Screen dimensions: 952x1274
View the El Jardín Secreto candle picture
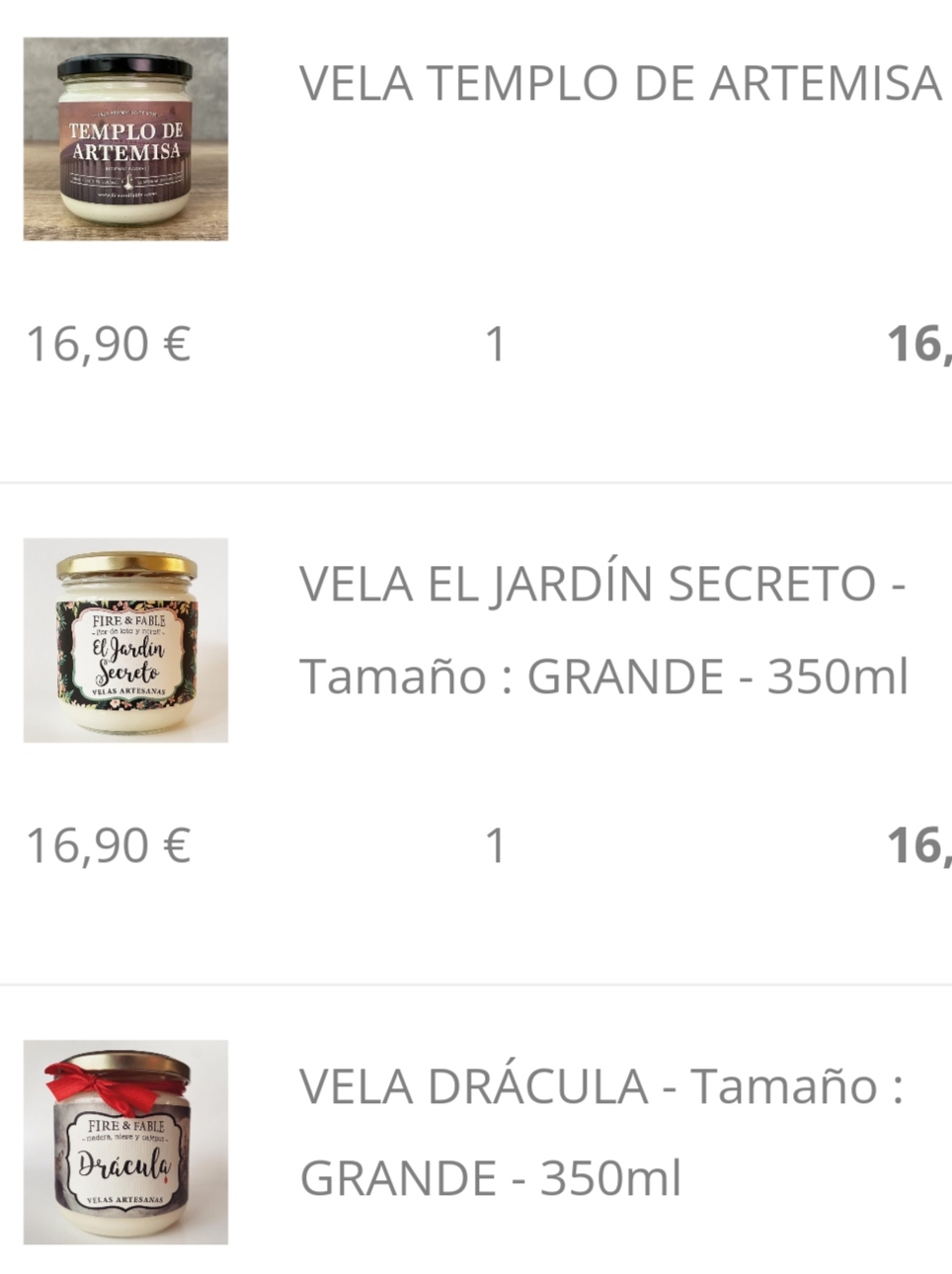pos(125,640)
